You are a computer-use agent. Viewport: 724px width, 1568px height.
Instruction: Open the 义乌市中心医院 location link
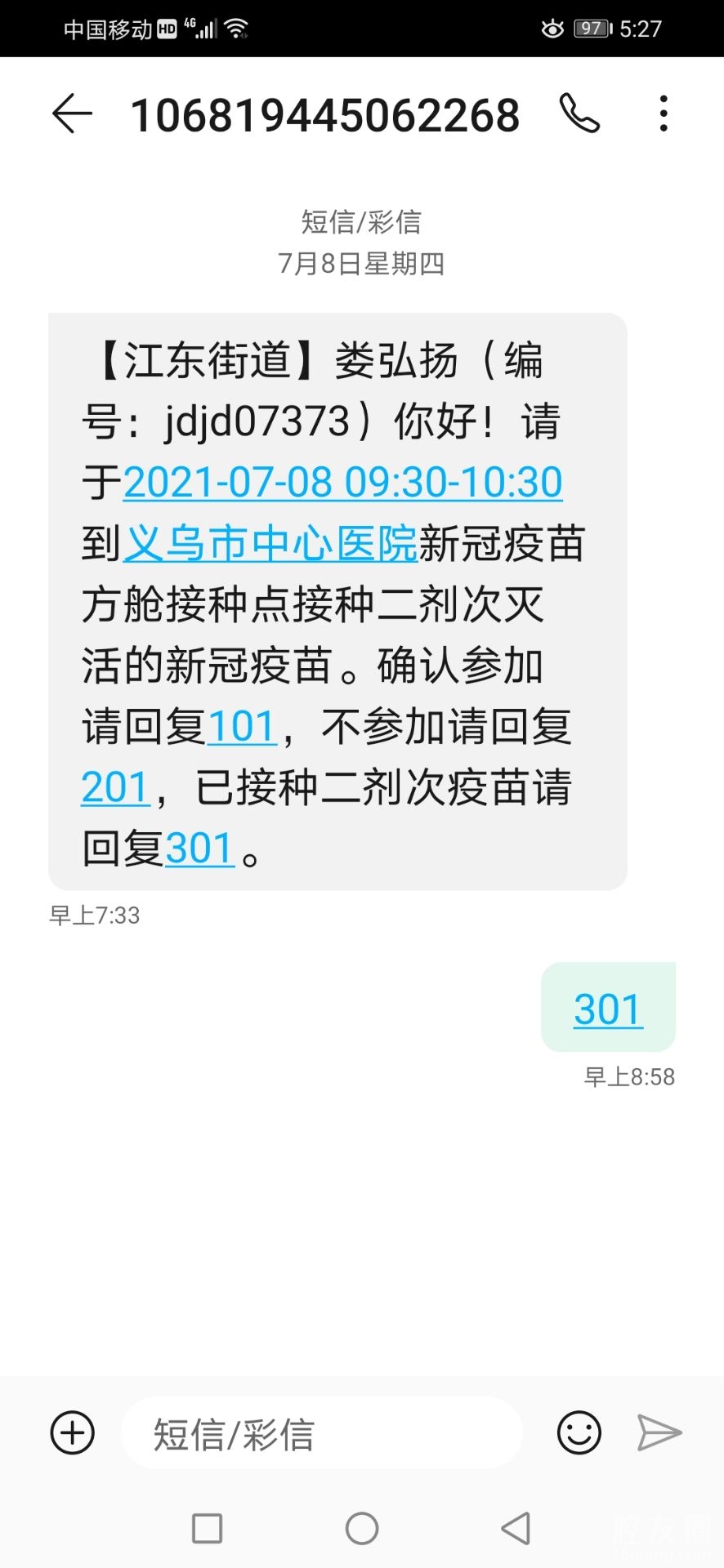pyautogui.click(x=270, y=544)
